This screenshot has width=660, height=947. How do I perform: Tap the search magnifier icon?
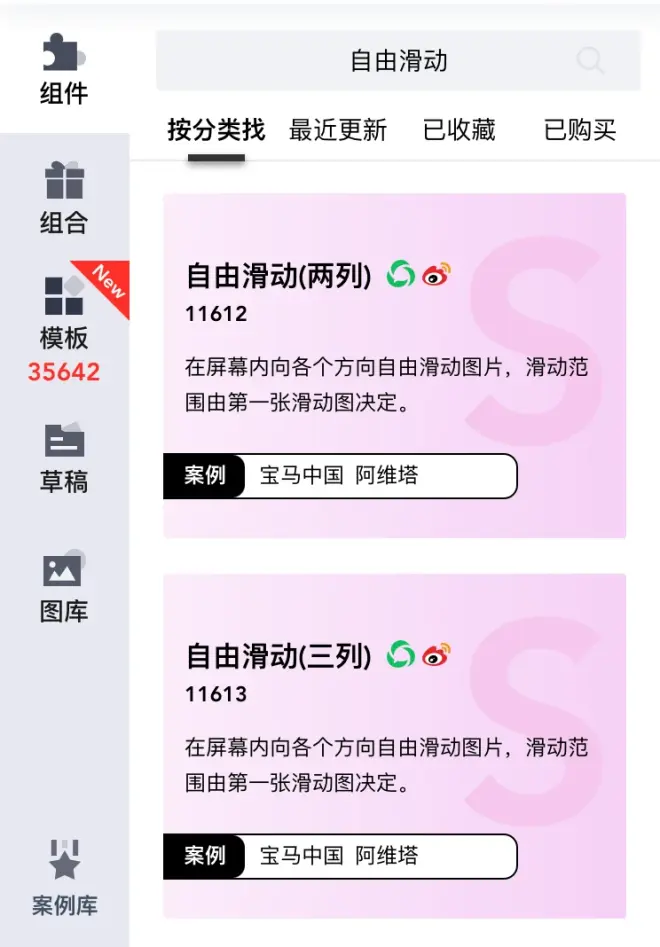590,62
